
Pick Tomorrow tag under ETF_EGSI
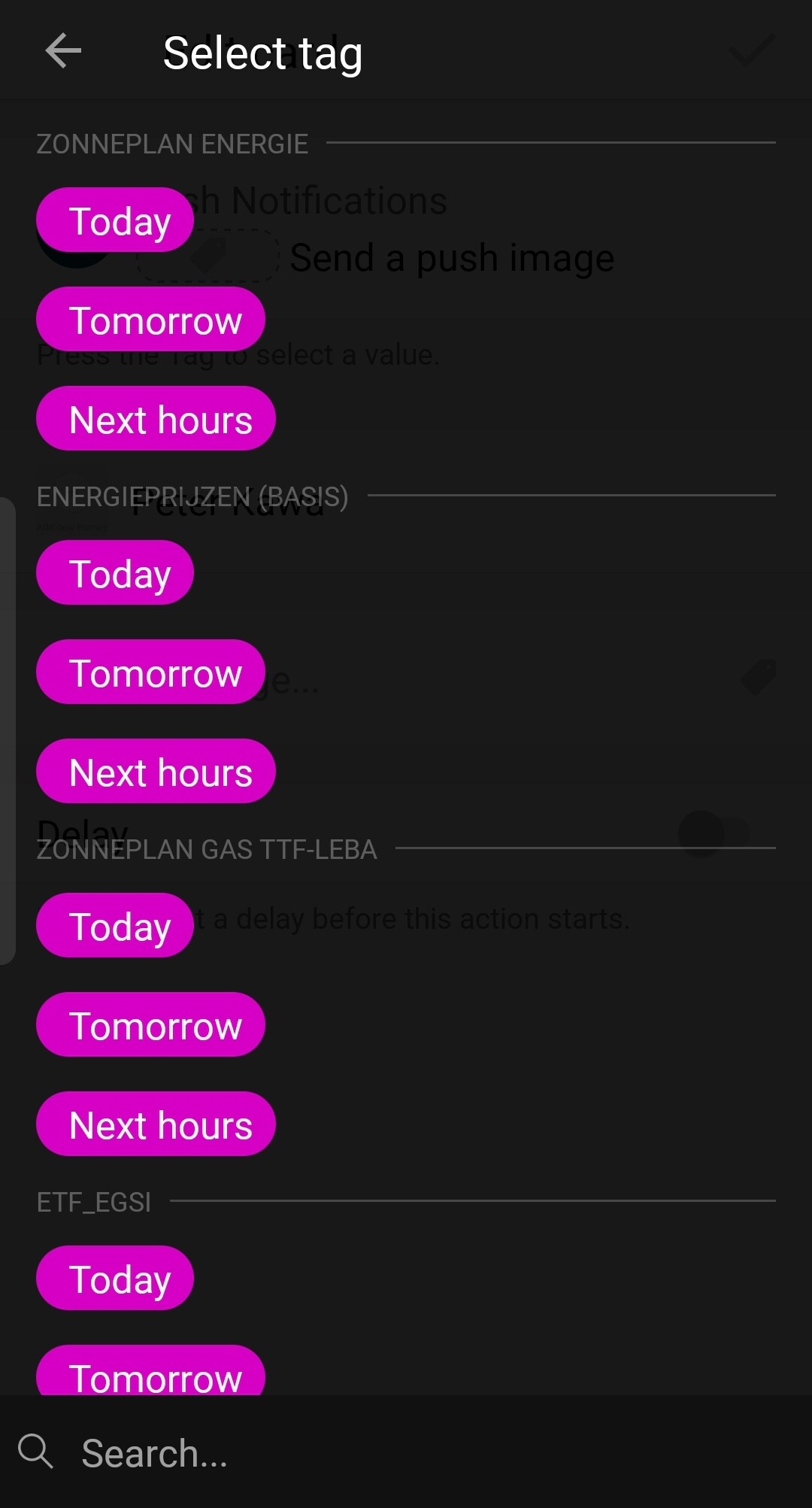(150, 1373)
